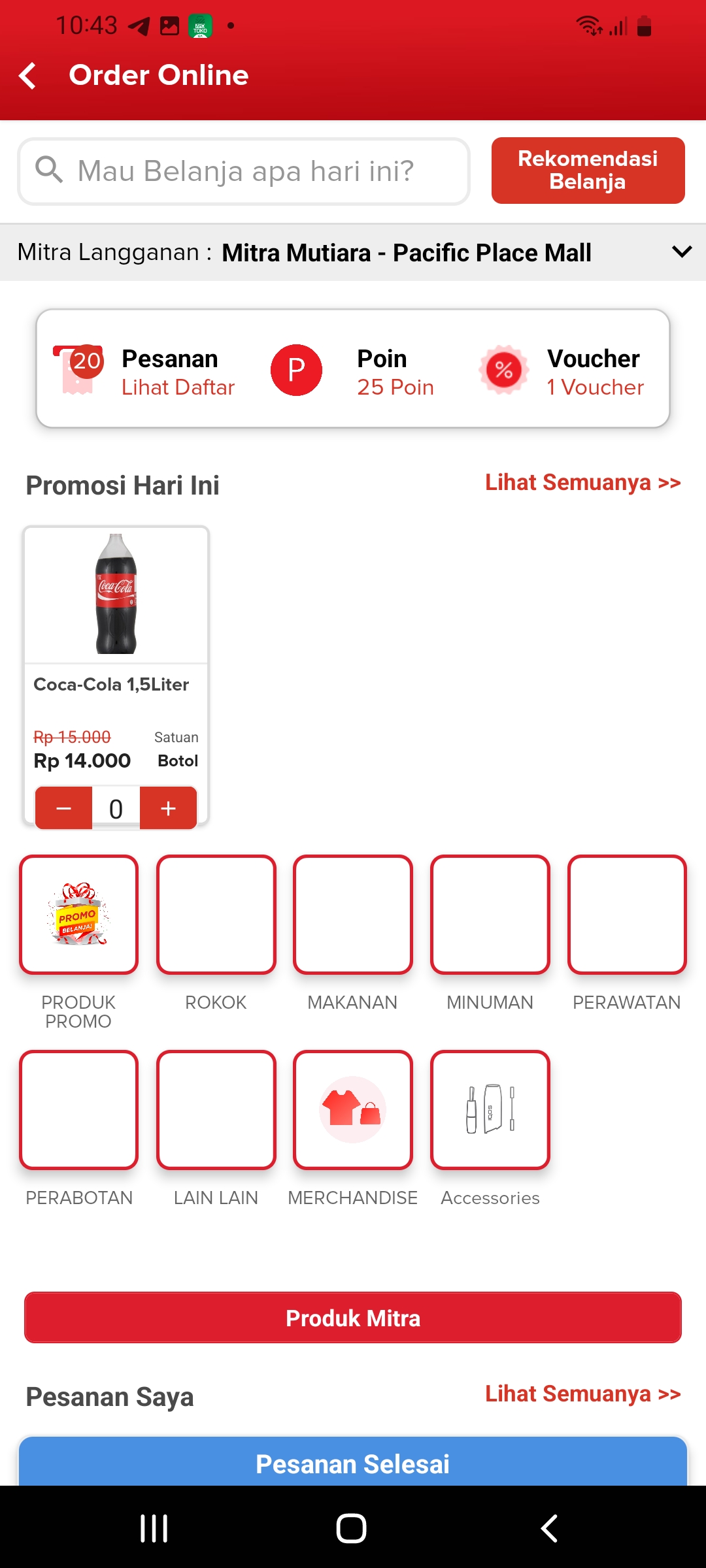Tap the Produk Mitra button

tap(353, 1318)
